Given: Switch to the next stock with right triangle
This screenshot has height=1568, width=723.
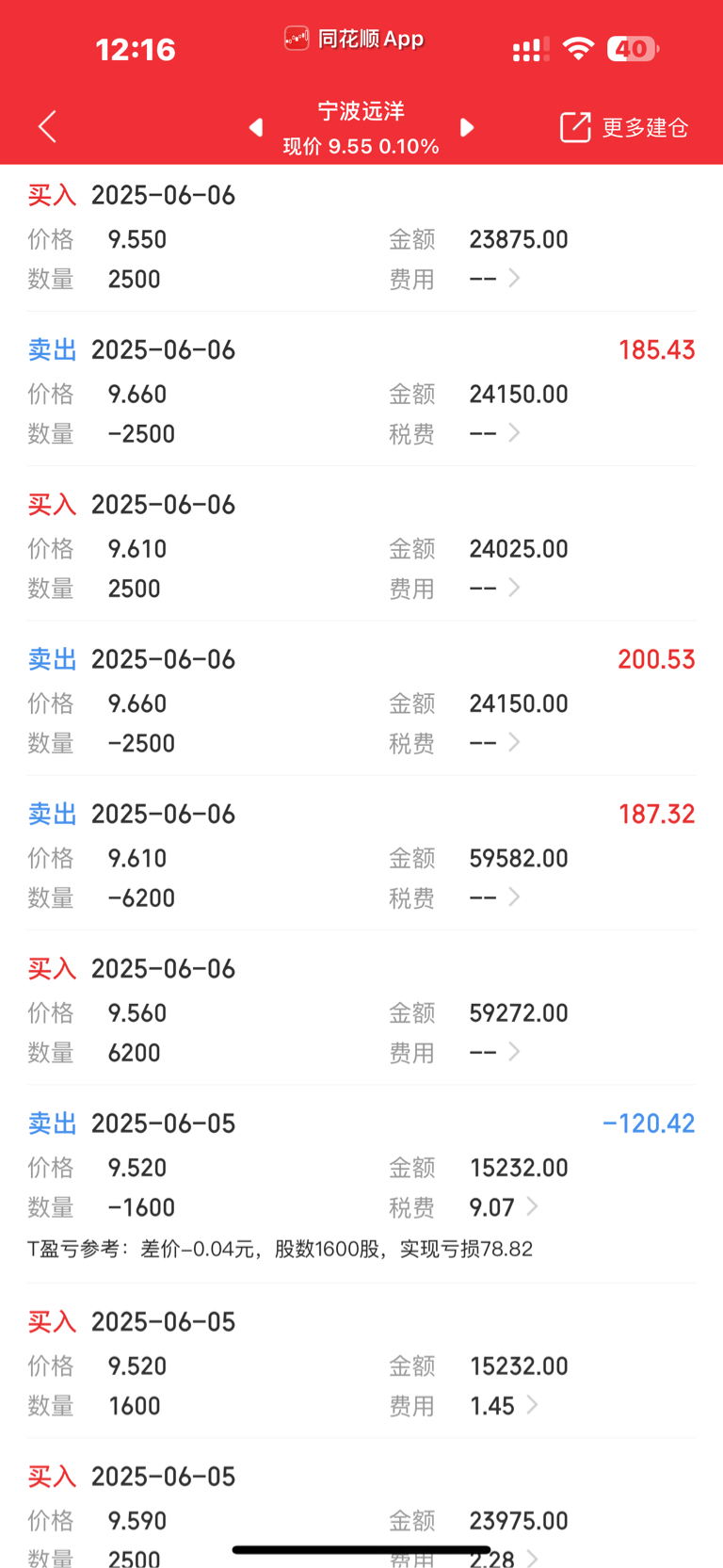Looking at the screenshot, I should [x=467, y=127].
